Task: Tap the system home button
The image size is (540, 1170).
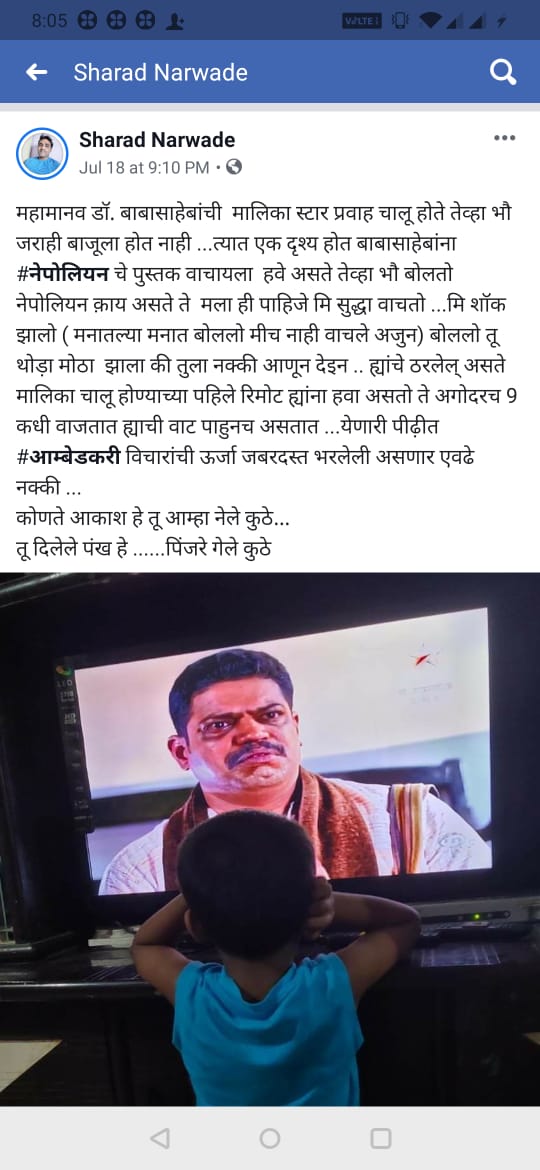Action: (x=270, y=1138)
